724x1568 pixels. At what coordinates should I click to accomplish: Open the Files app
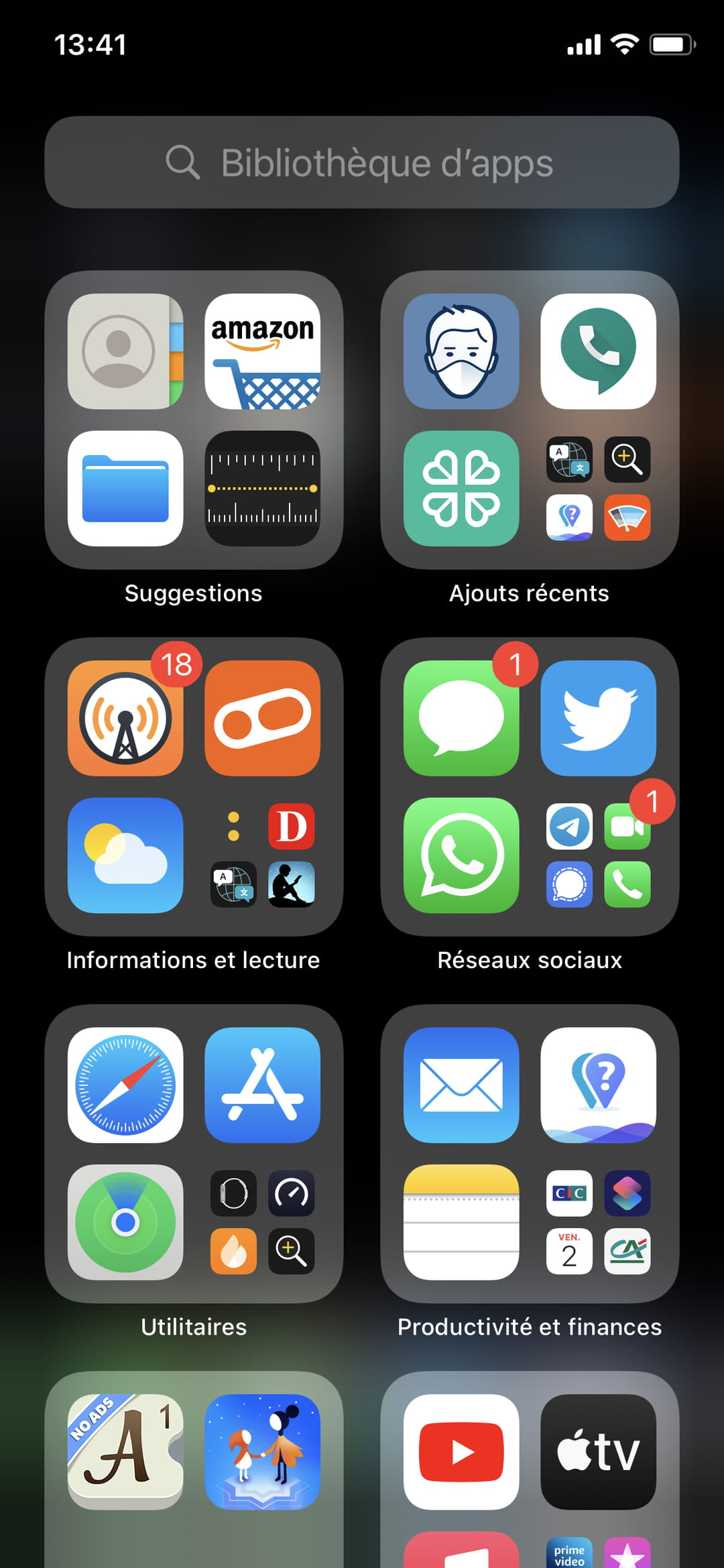[125, 488]
